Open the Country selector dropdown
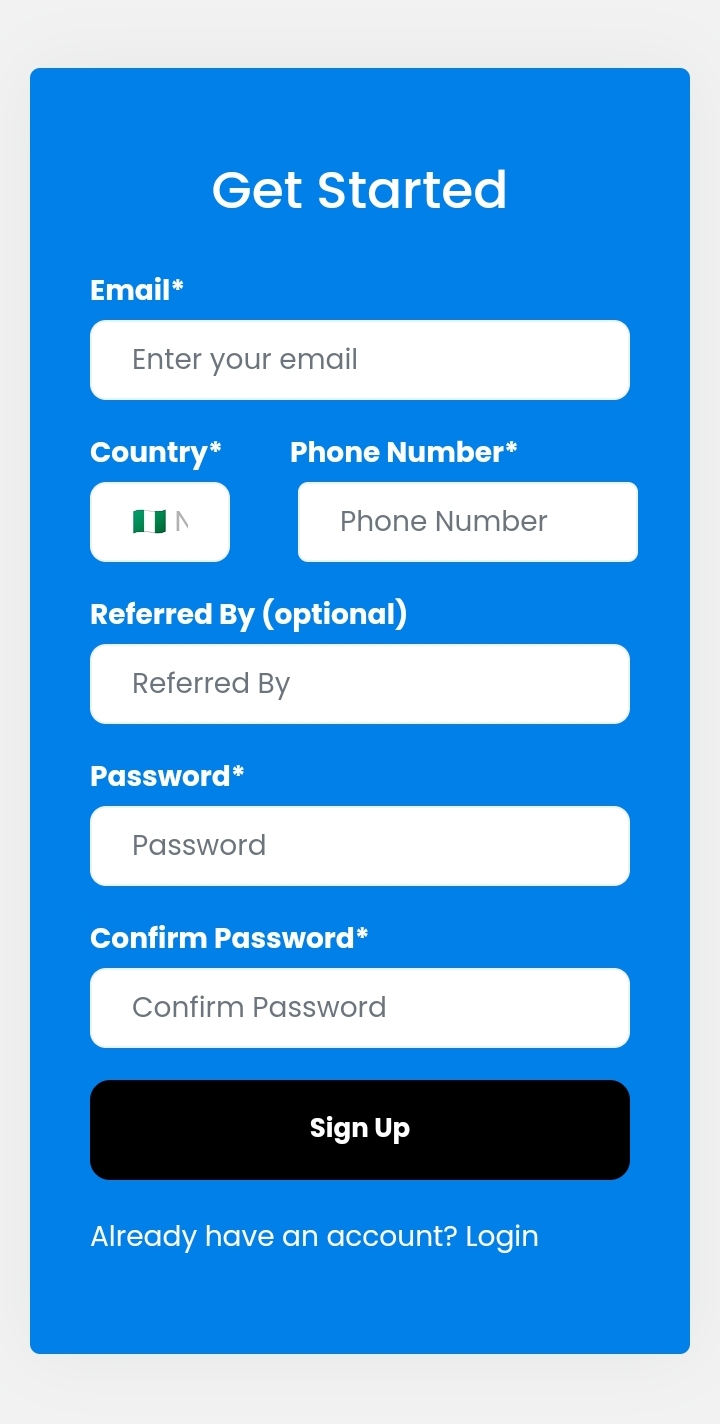Viewport: 720px width, 1424px height. (160, 522)
